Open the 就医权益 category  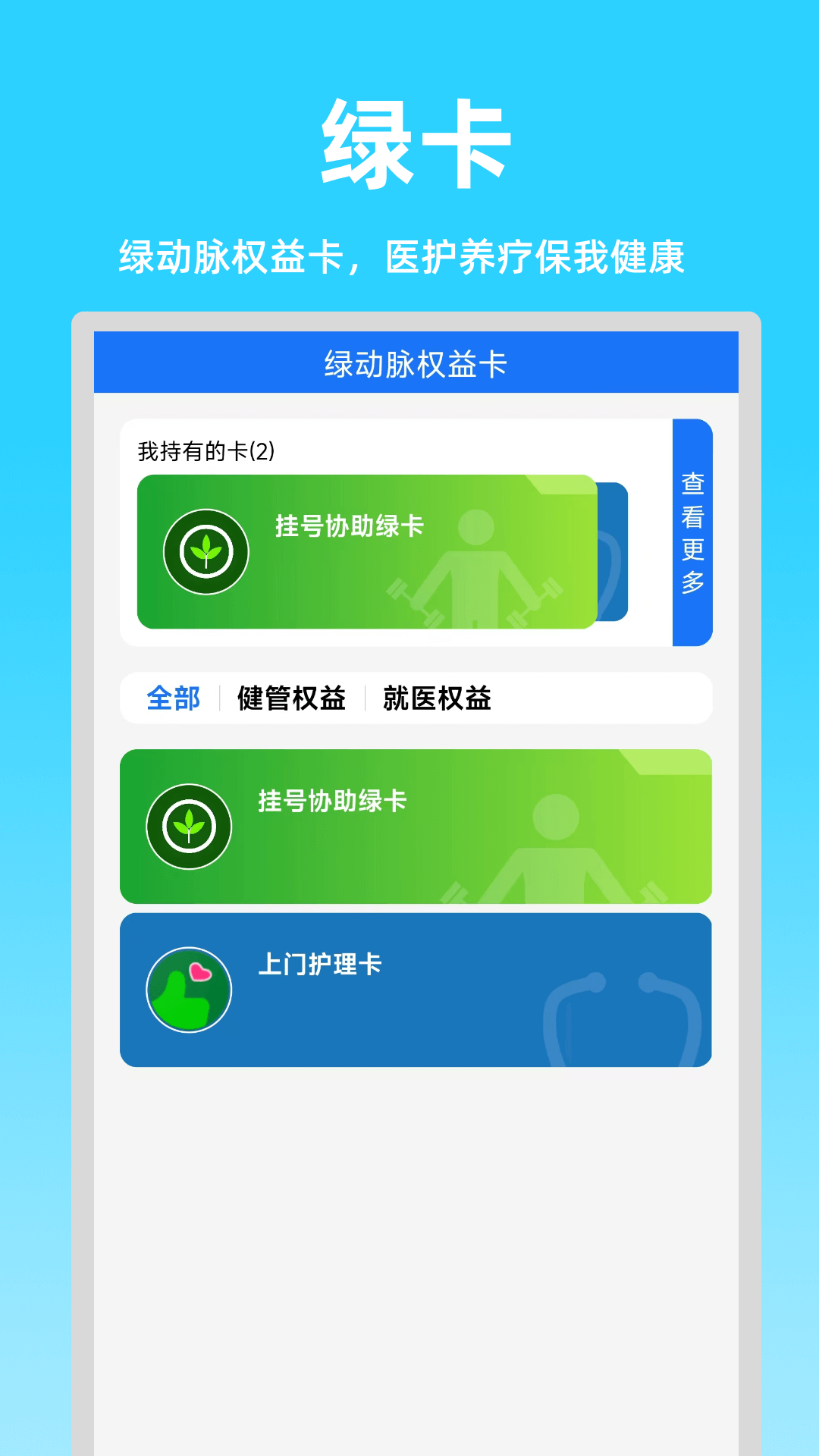(x=437, y=700)
